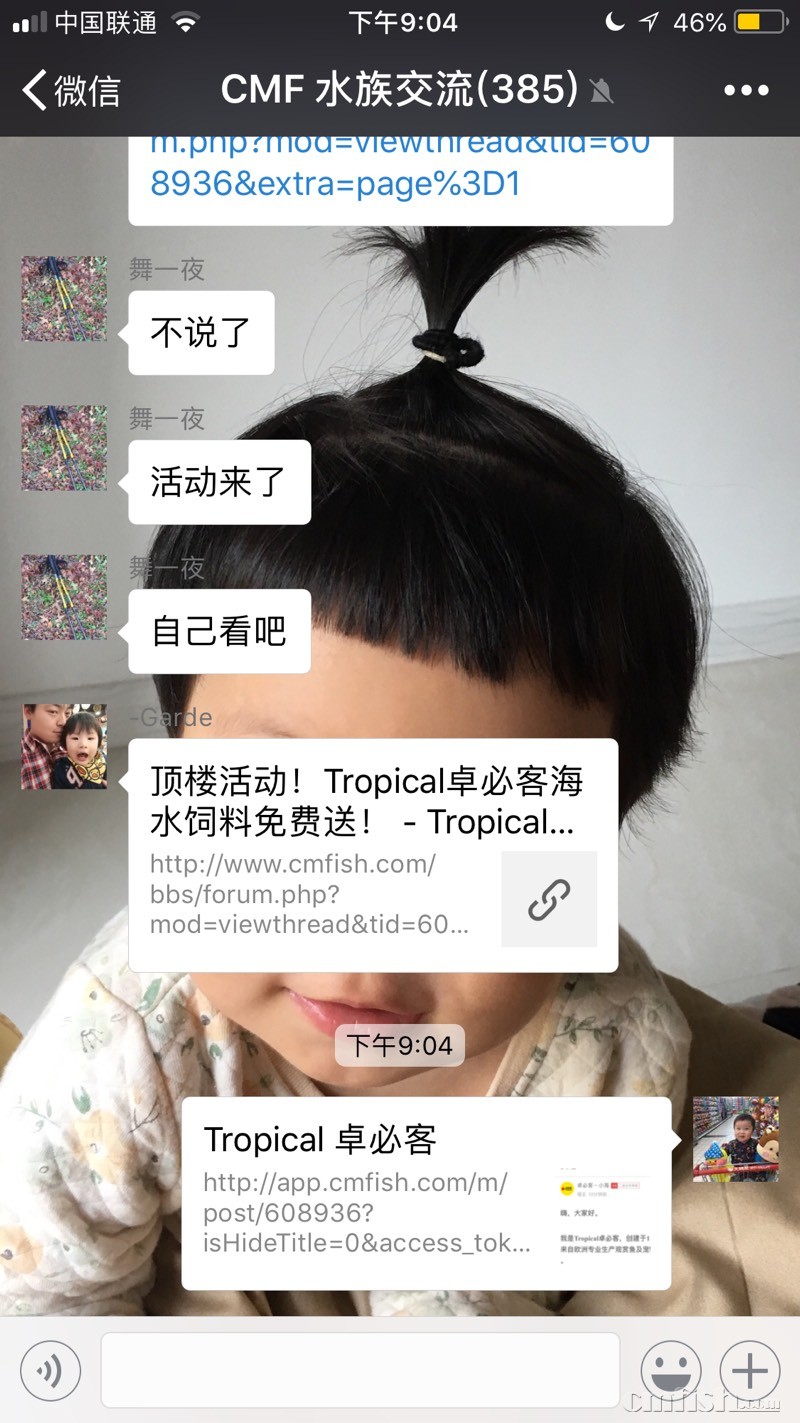800x1423 pixels.
Task: Go back to the 微信 chat list
Action: (70, 90)
